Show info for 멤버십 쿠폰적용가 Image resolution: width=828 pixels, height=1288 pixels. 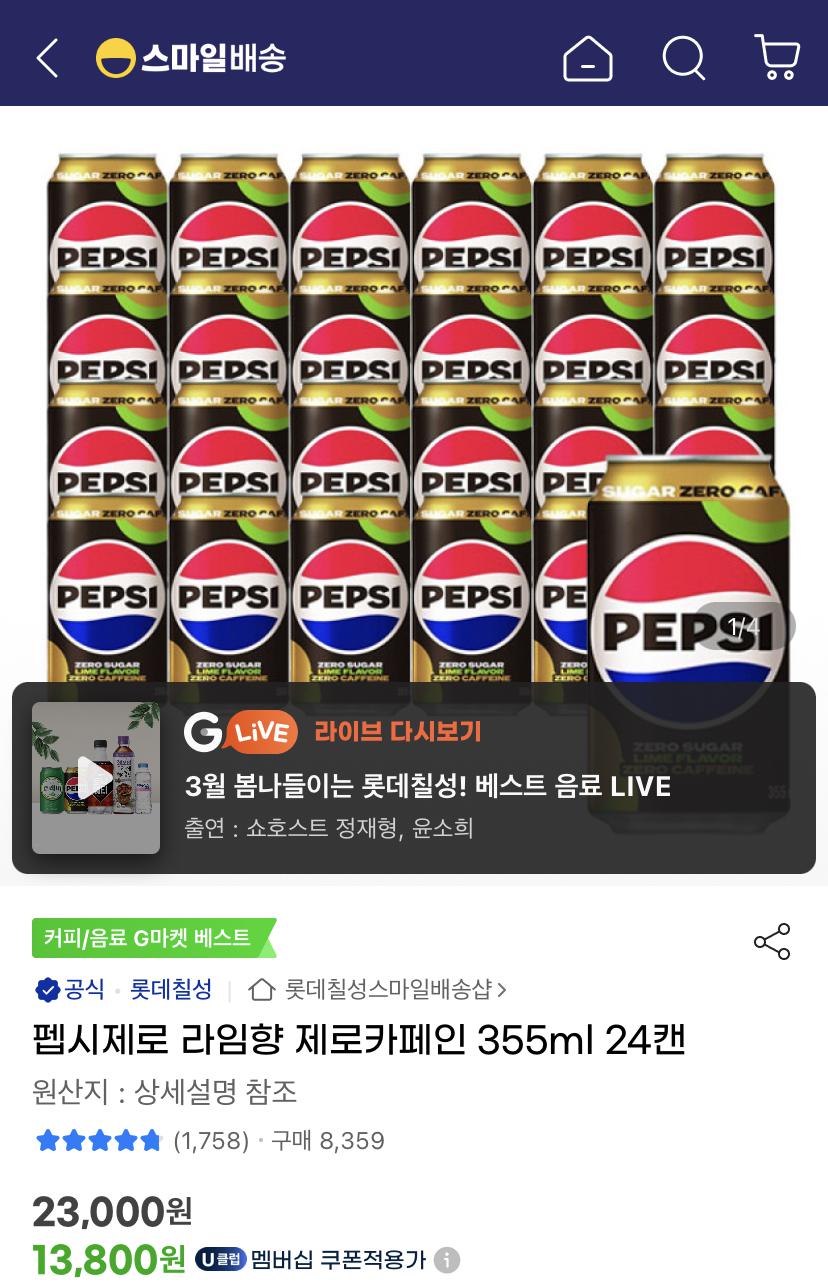pos(447,1259)
